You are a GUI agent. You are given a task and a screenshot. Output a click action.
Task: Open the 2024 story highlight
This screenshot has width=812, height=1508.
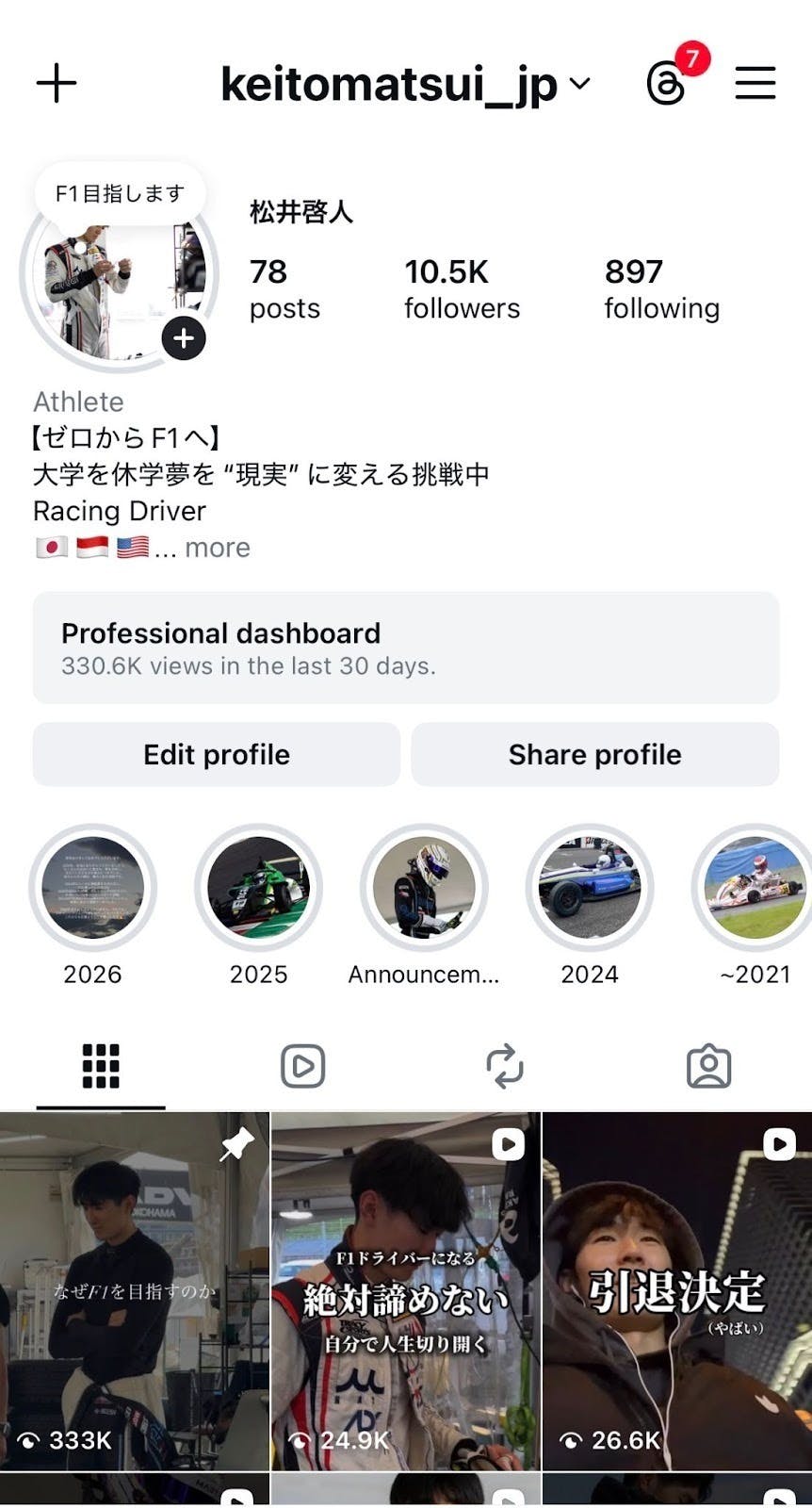click(590, 888)
